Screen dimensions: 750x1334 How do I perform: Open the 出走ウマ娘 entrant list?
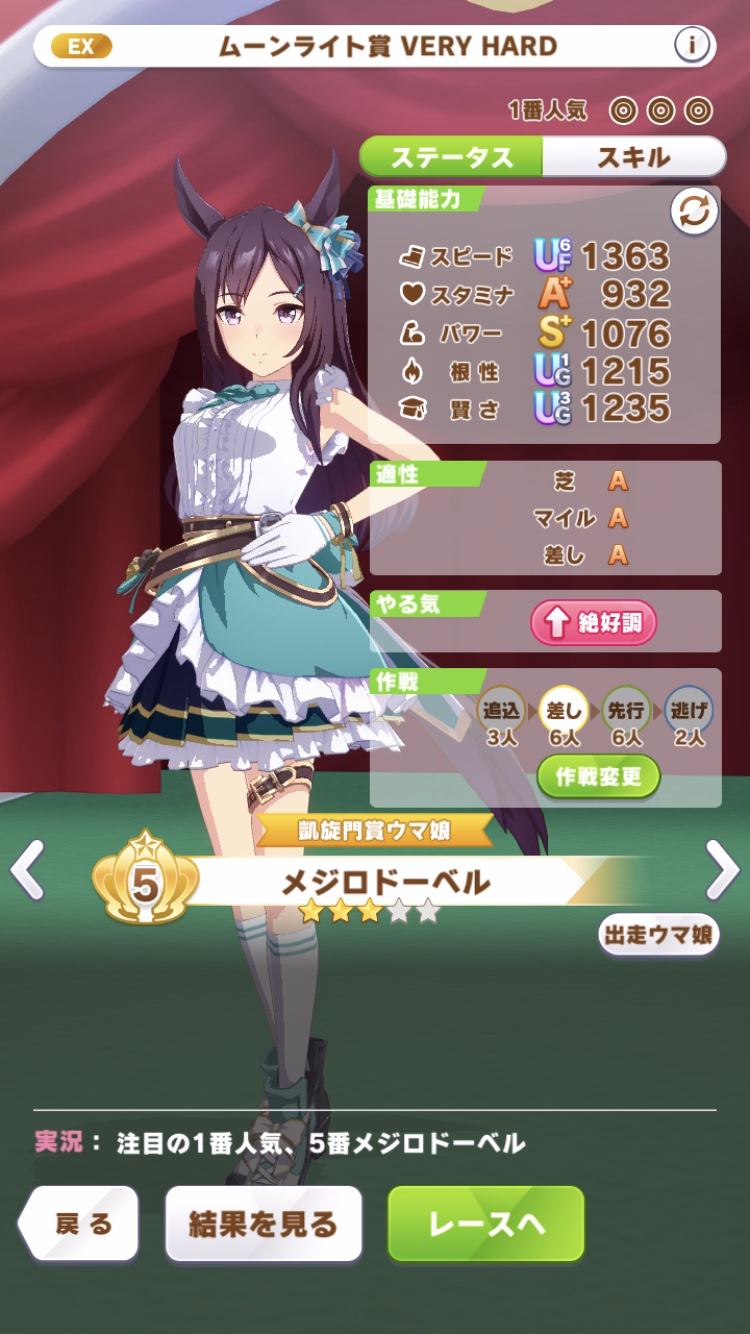tap(659, 935)
